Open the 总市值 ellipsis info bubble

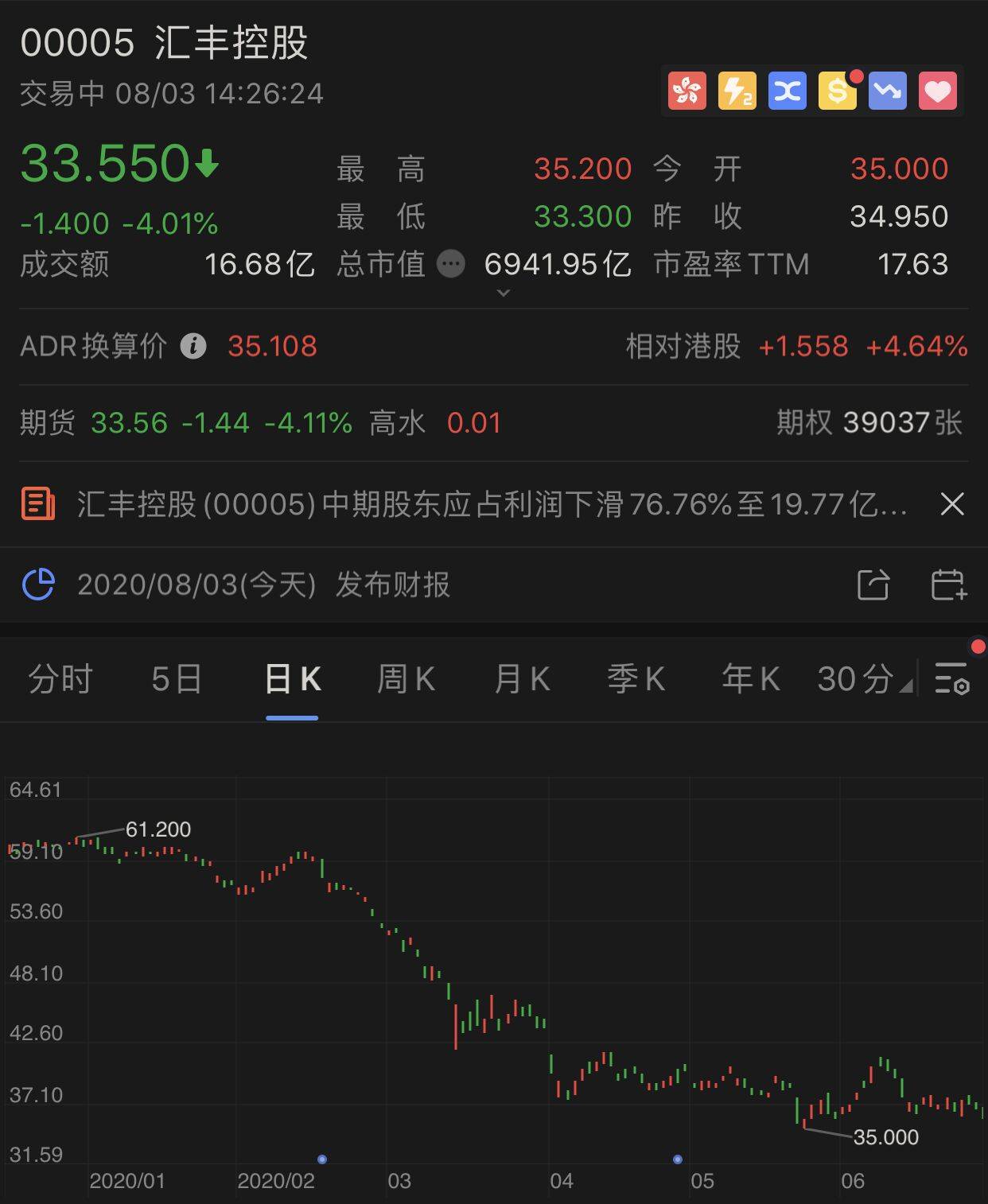pos(451,265)
